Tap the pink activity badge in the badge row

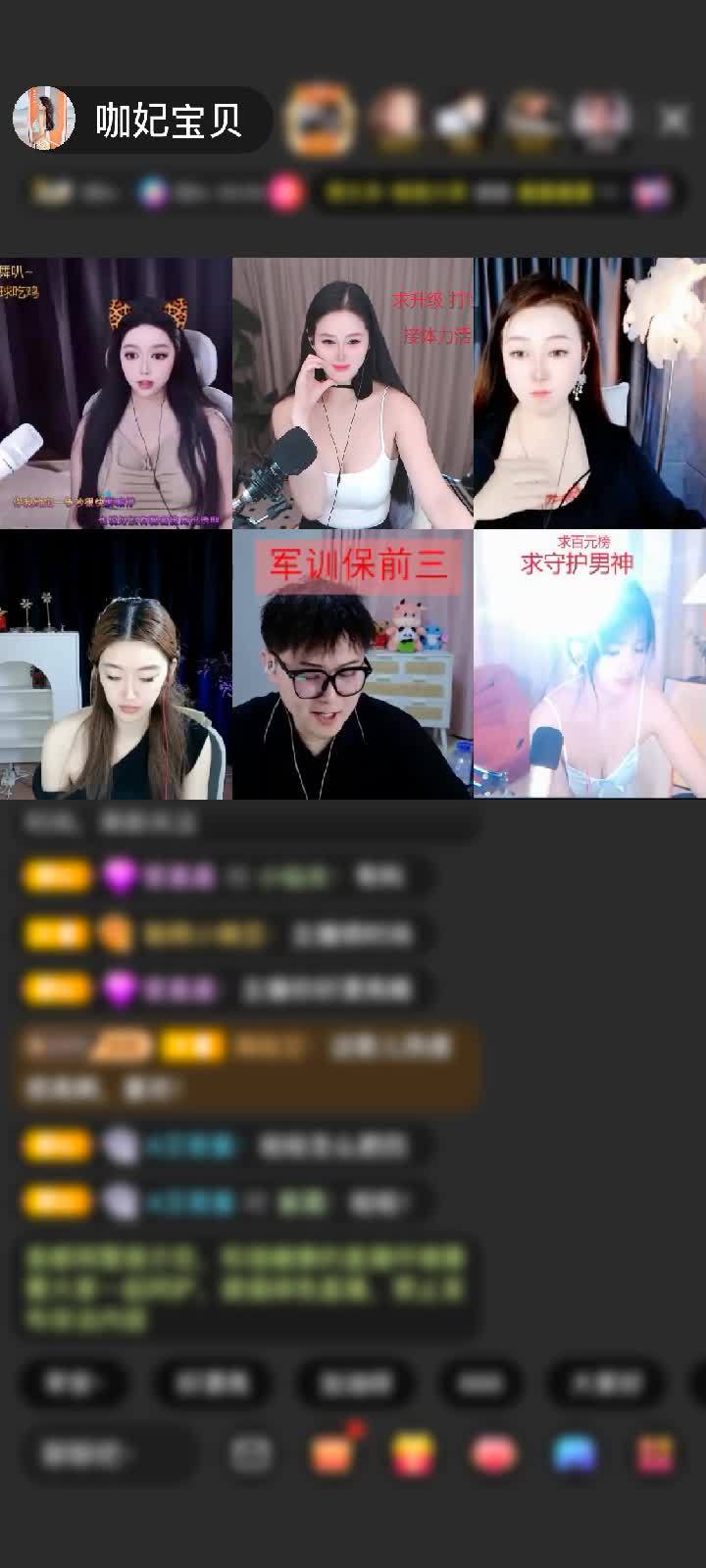(x=284, y=192)
